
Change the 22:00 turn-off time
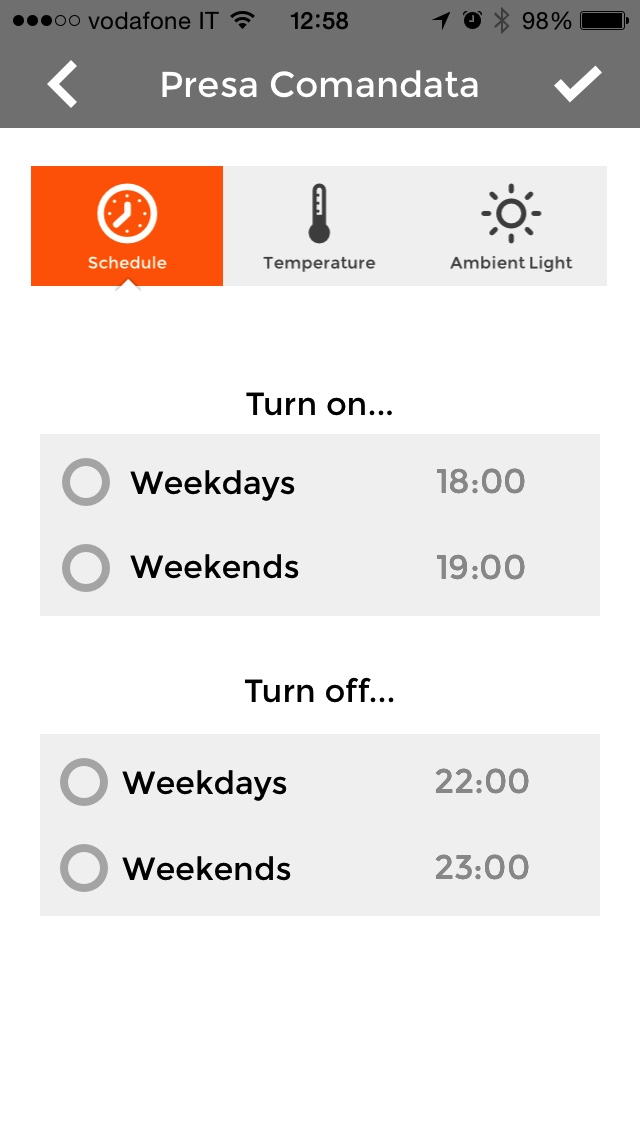[482, 782]
